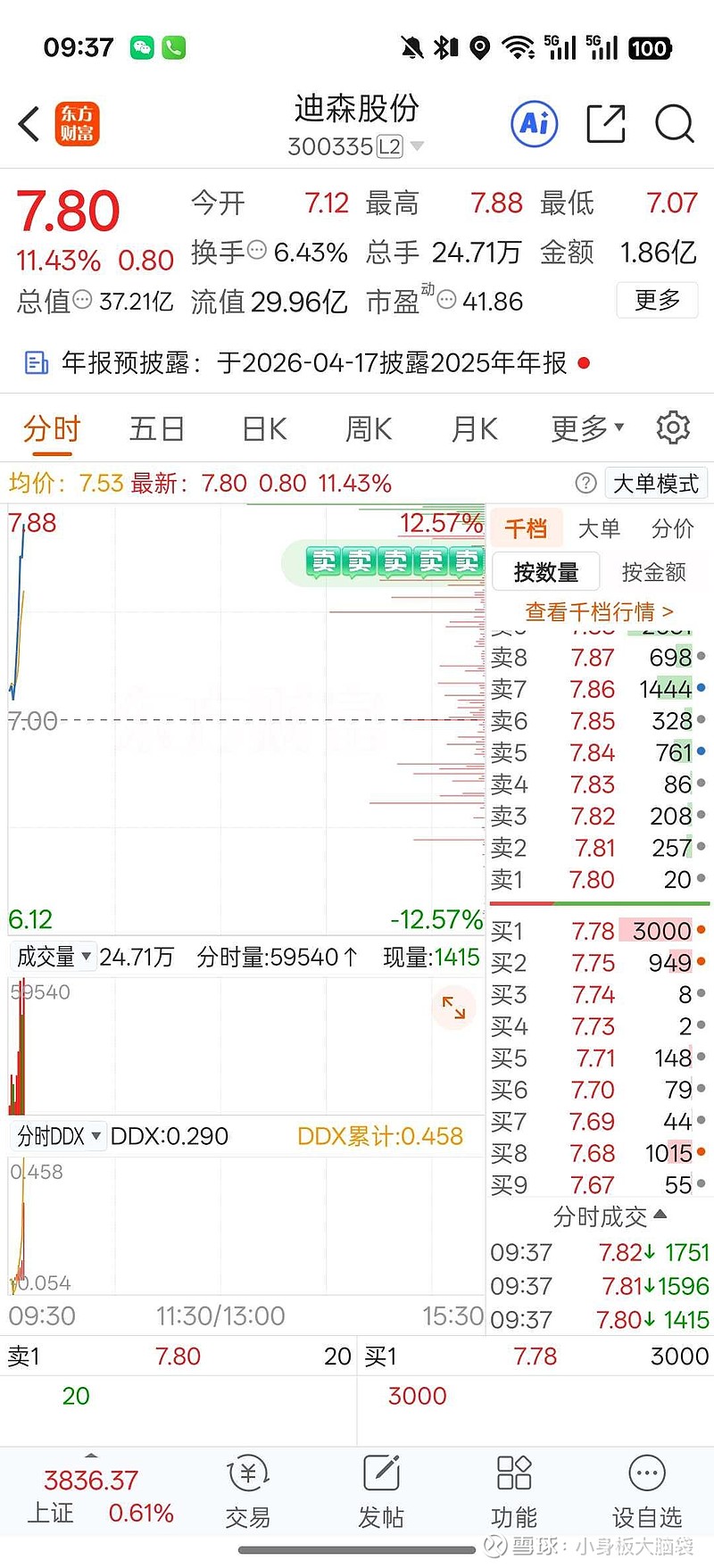Image resolution: width=714 pixels, height=1568 pixels.
Task: Open the search magnifier
Action: pos(674,124)
